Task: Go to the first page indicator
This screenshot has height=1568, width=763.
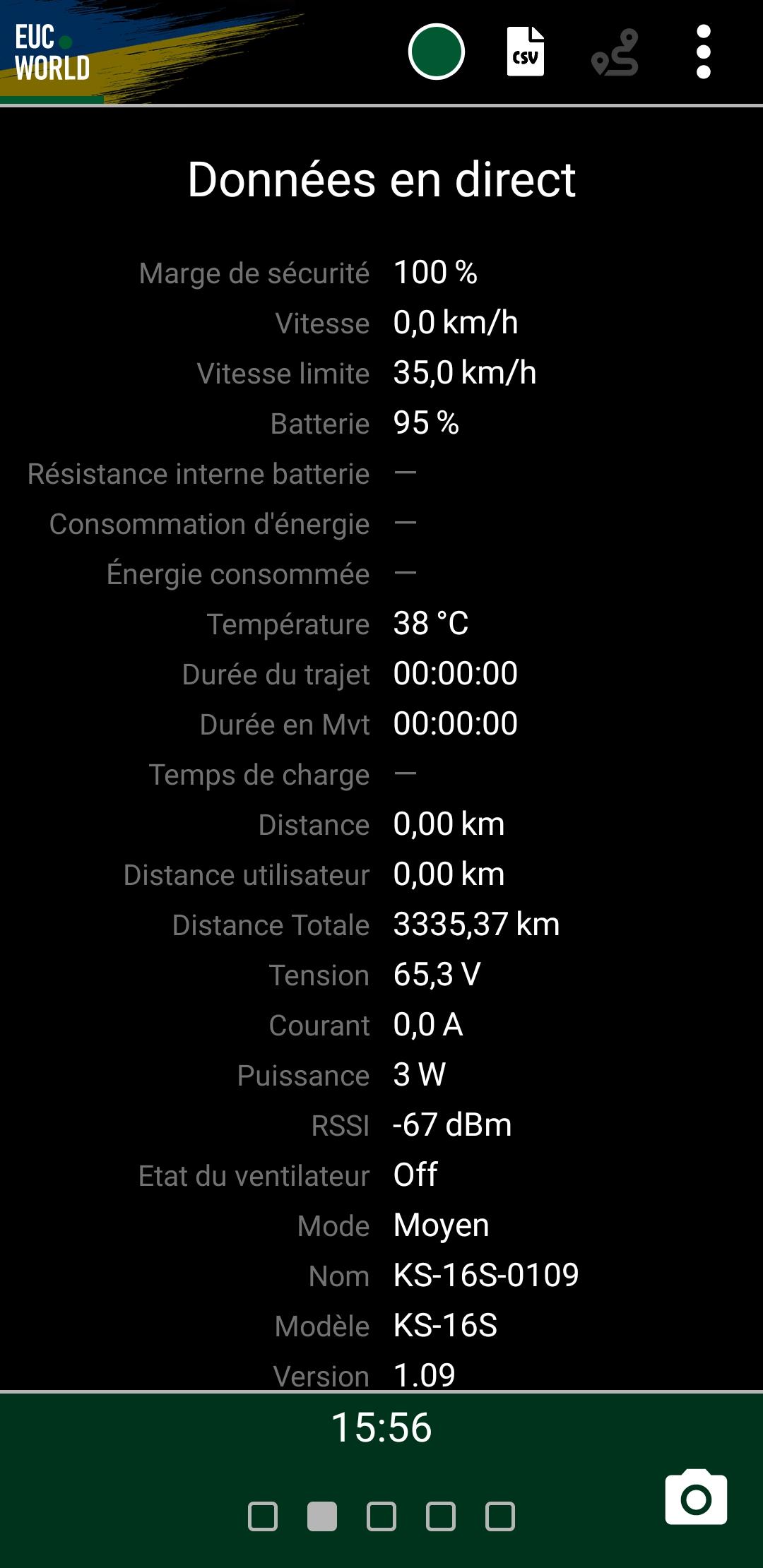Action: pyautogui.click(x=263, y=1516)
